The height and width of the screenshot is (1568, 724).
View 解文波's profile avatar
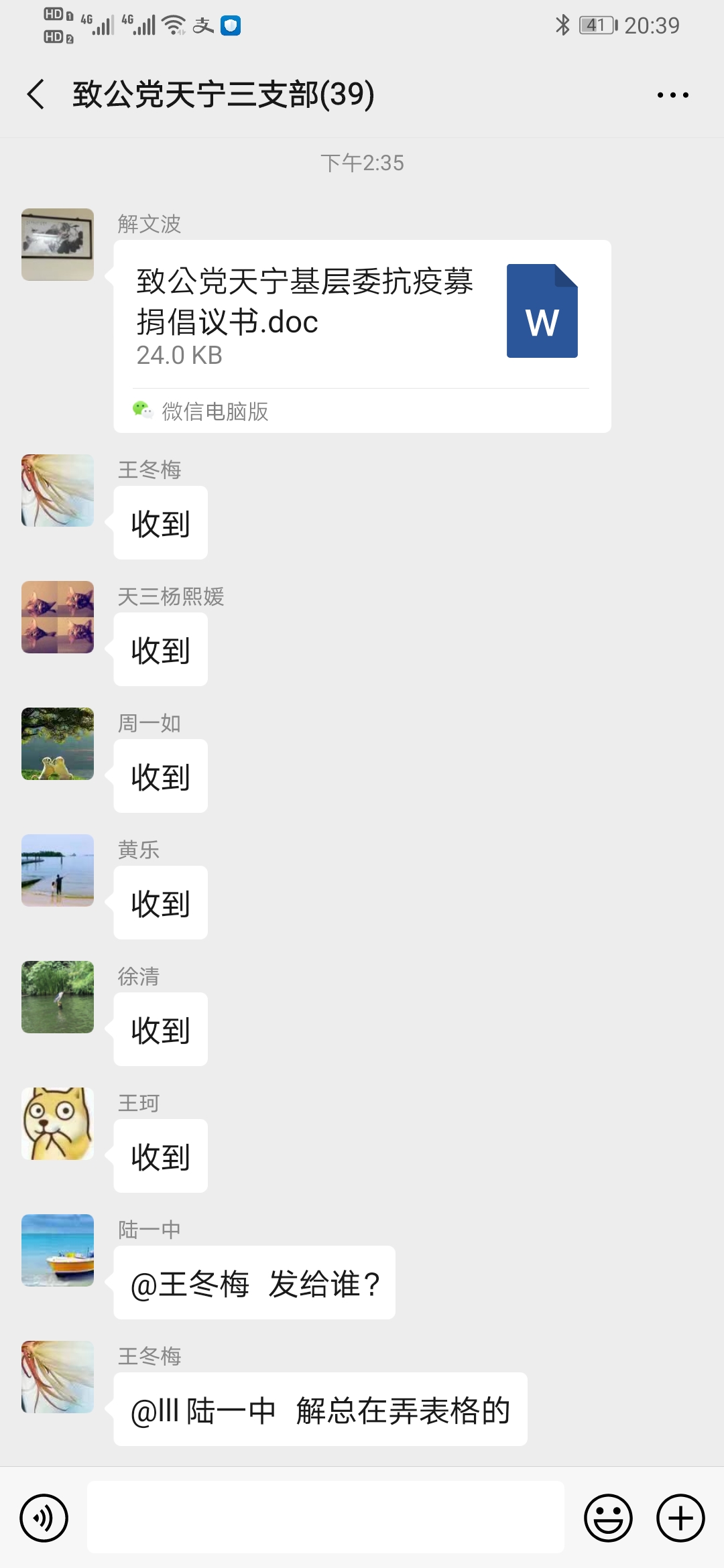click(58, 245)
